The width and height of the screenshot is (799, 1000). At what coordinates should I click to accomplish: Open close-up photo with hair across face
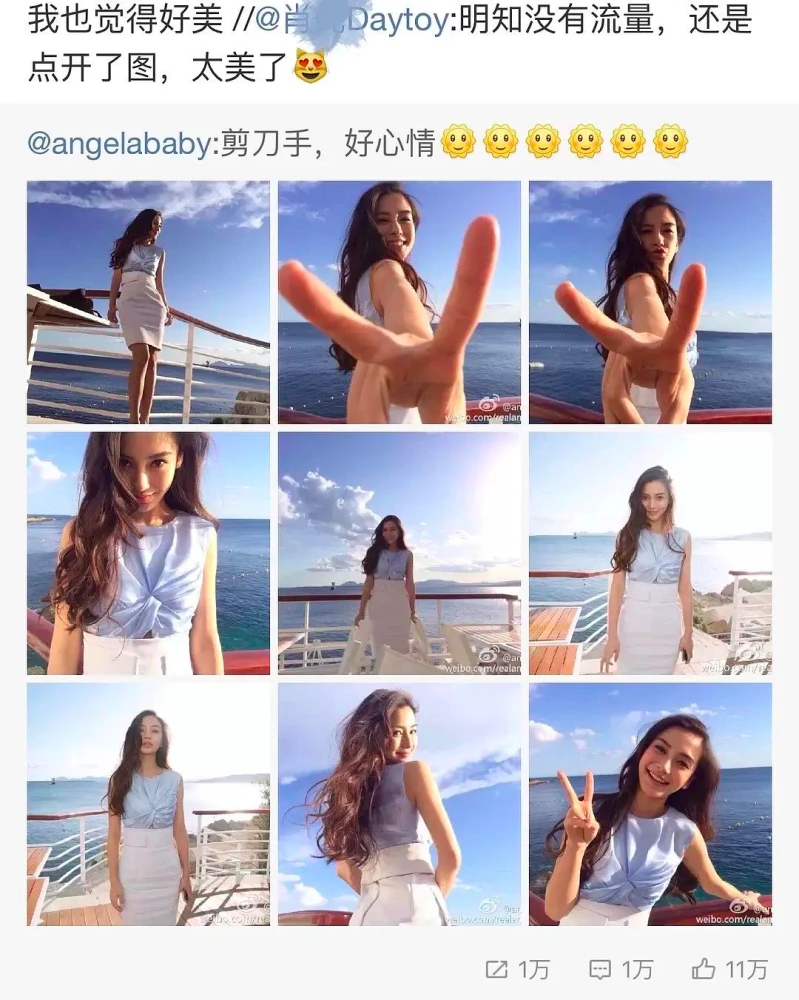(x=148, y=553)
